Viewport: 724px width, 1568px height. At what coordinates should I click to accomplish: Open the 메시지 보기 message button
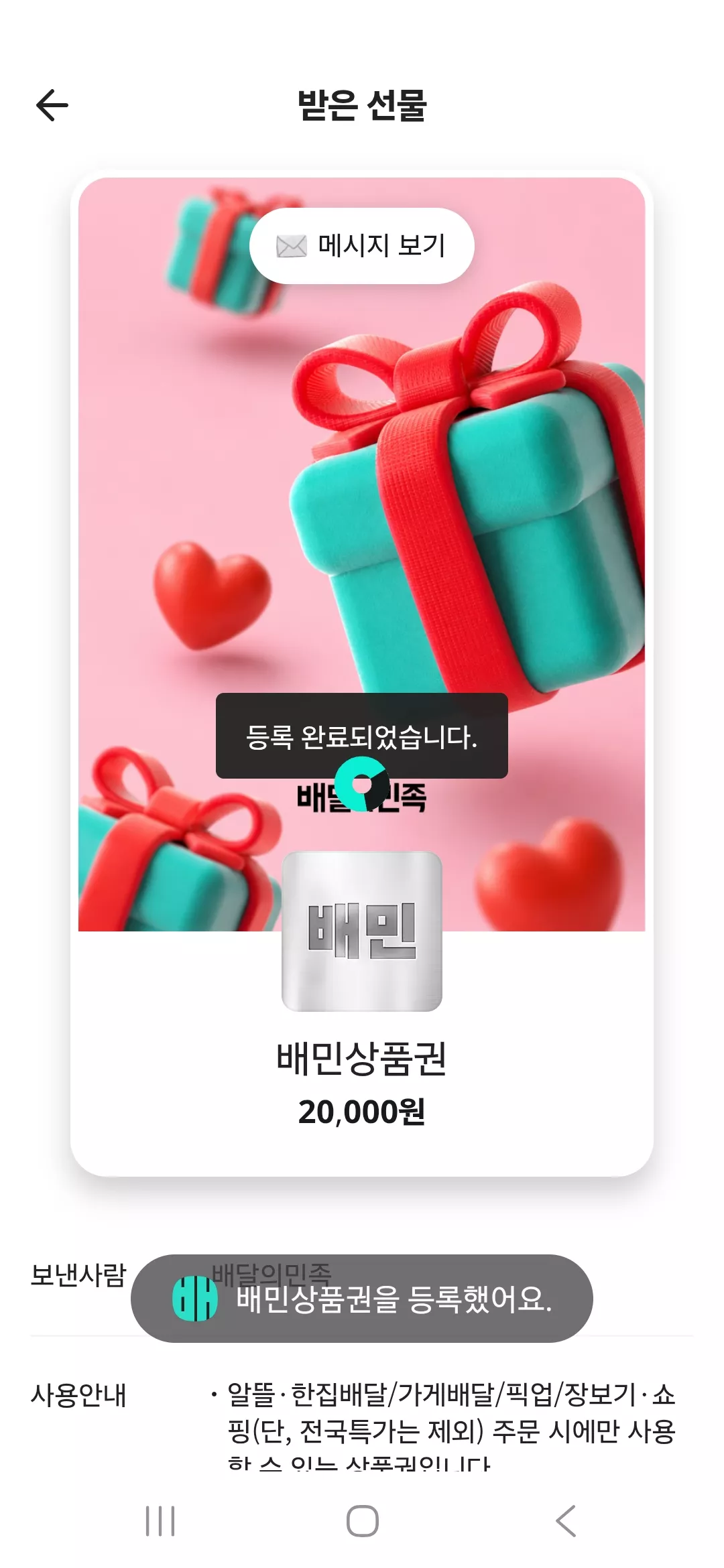pyautogui.click(x=362, y=246)
